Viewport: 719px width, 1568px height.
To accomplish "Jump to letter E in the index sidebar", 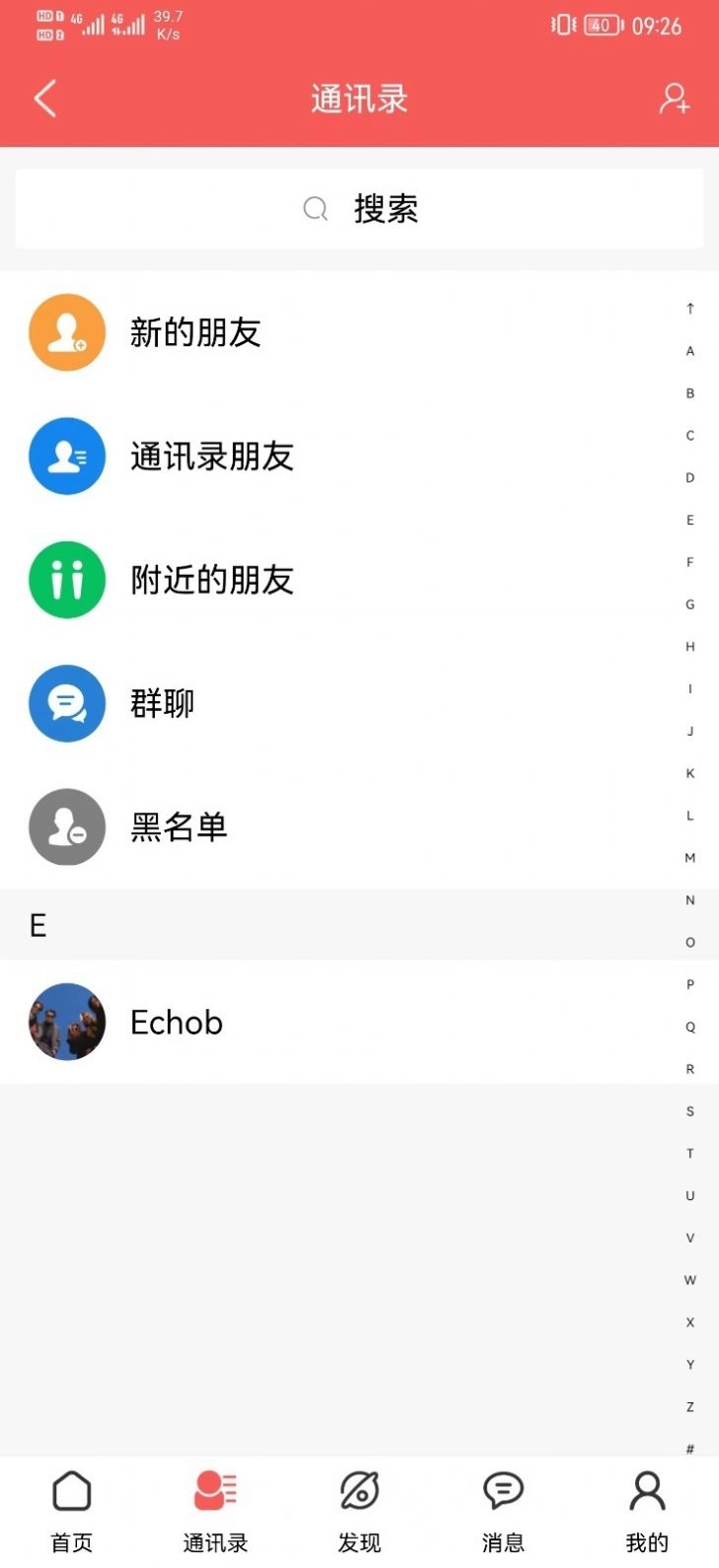I will click(x=688, y=520).
